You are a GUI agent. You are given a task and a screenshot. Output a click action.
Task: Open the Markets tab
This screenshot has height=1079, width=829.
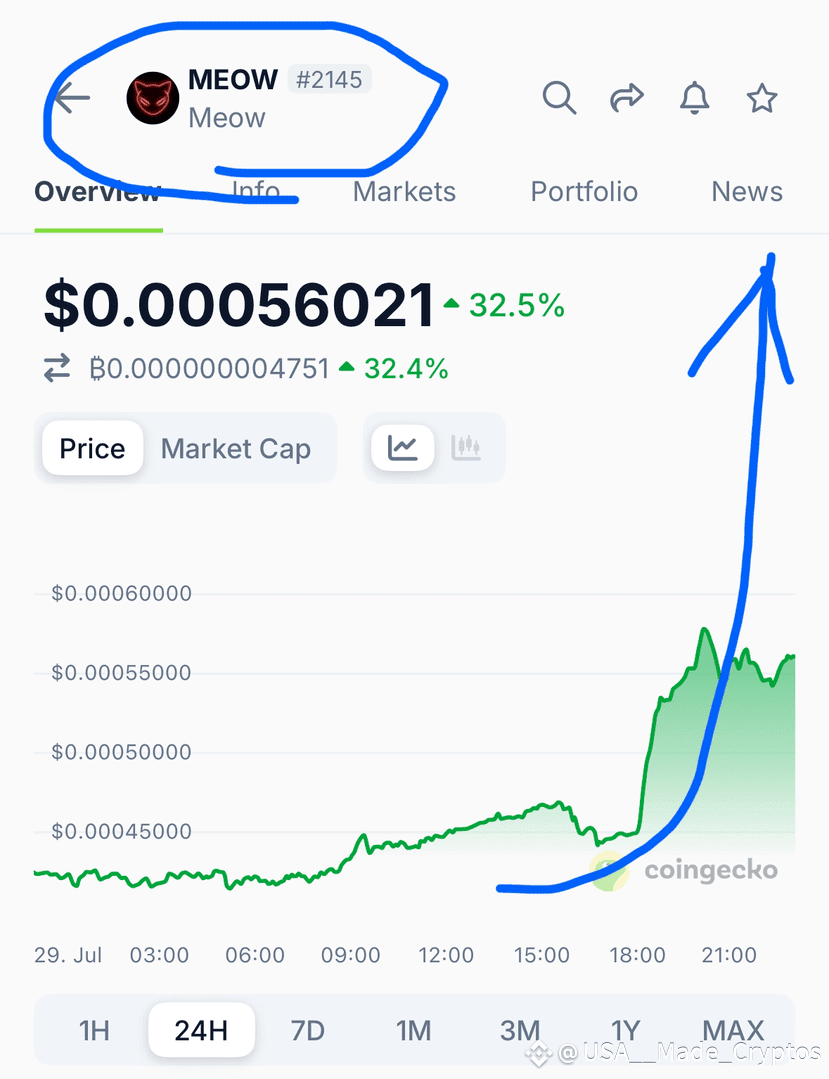click(x=404, y=191)
